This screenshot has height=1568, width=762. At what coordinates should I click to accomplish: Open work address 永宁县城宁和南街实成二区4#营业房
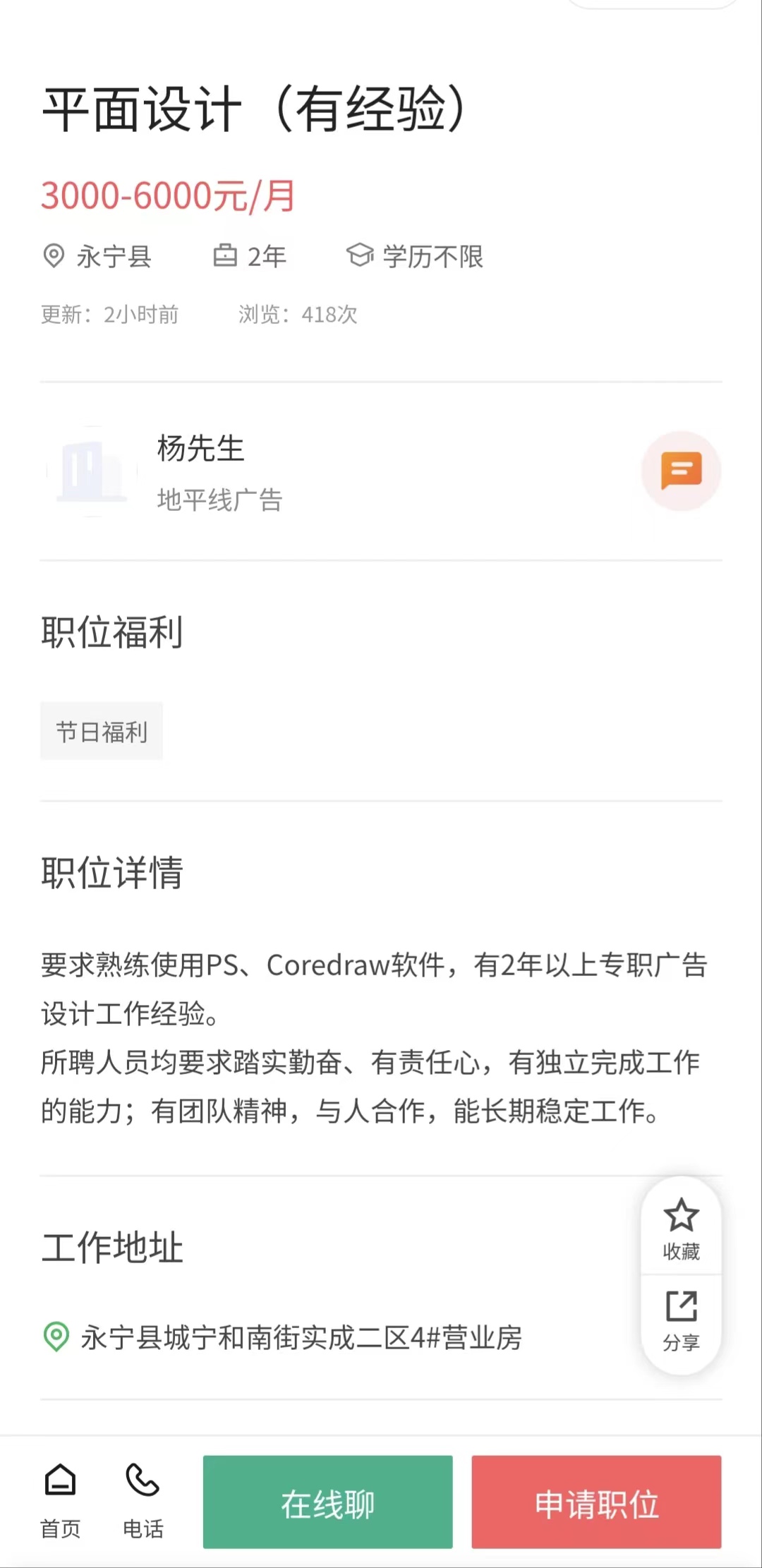tap(301, 1337)
